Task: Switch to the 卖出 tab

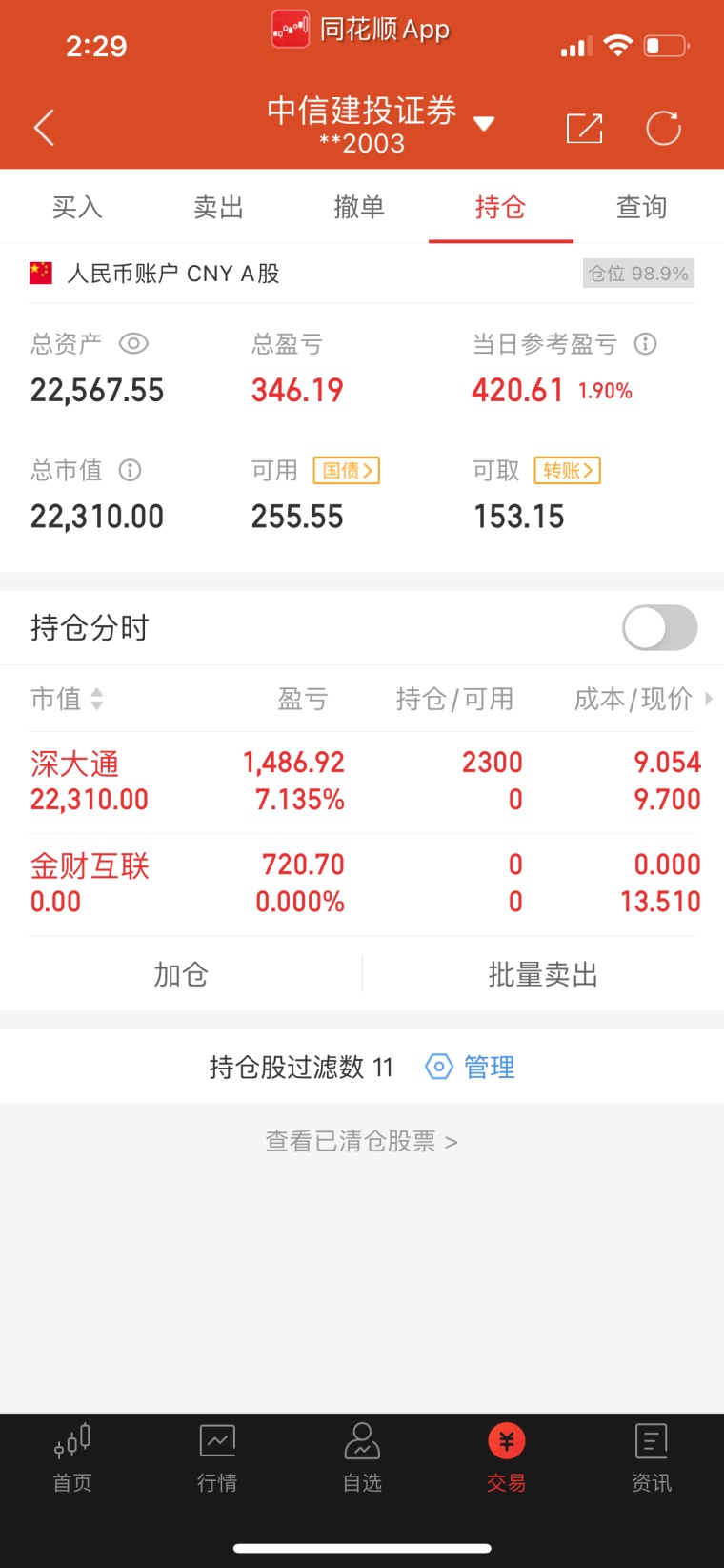Action: (x=218, y=207)
